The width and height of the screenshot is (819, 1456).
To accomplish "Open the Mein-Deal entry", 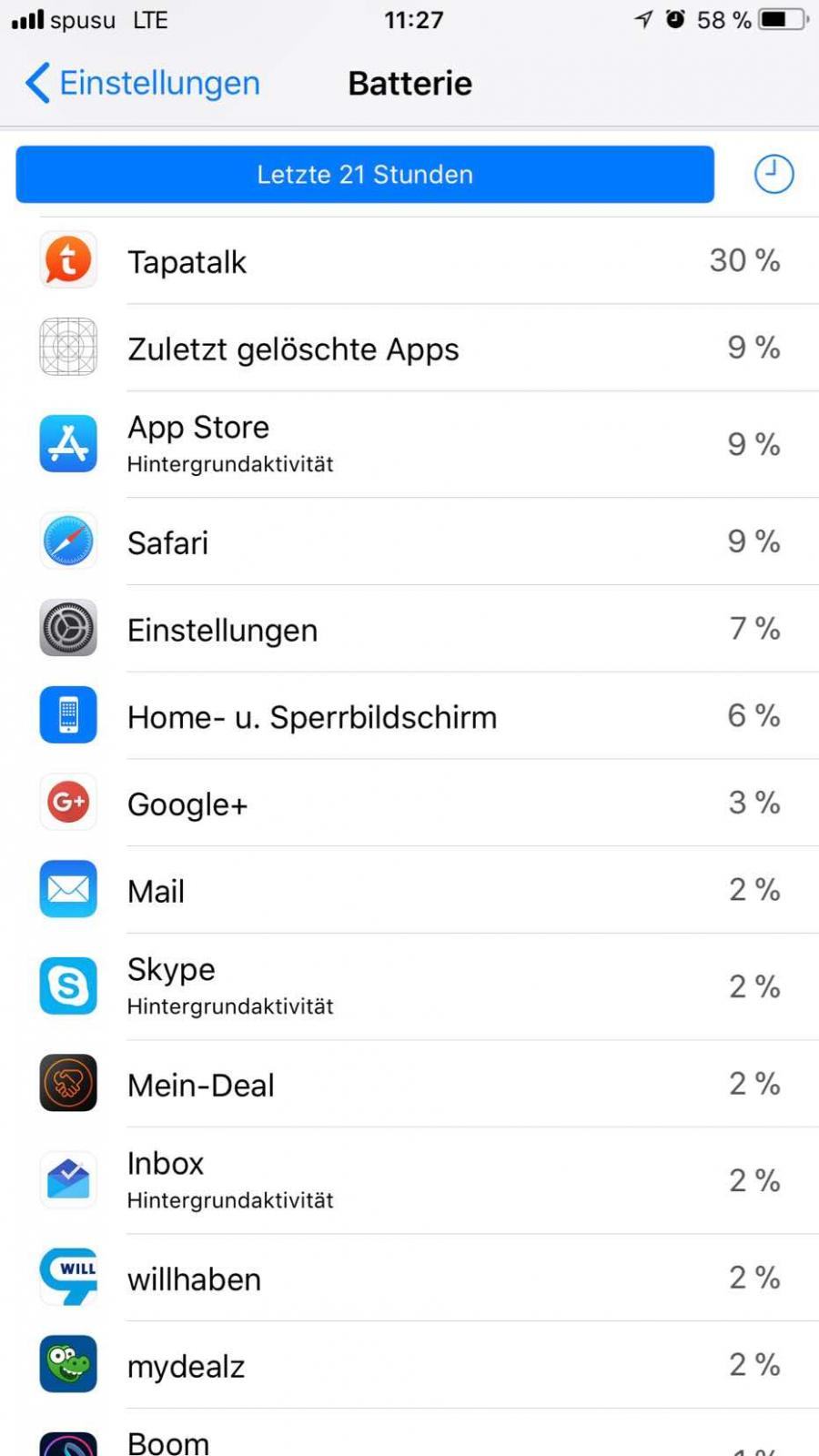I will [x=409, y=1085].
